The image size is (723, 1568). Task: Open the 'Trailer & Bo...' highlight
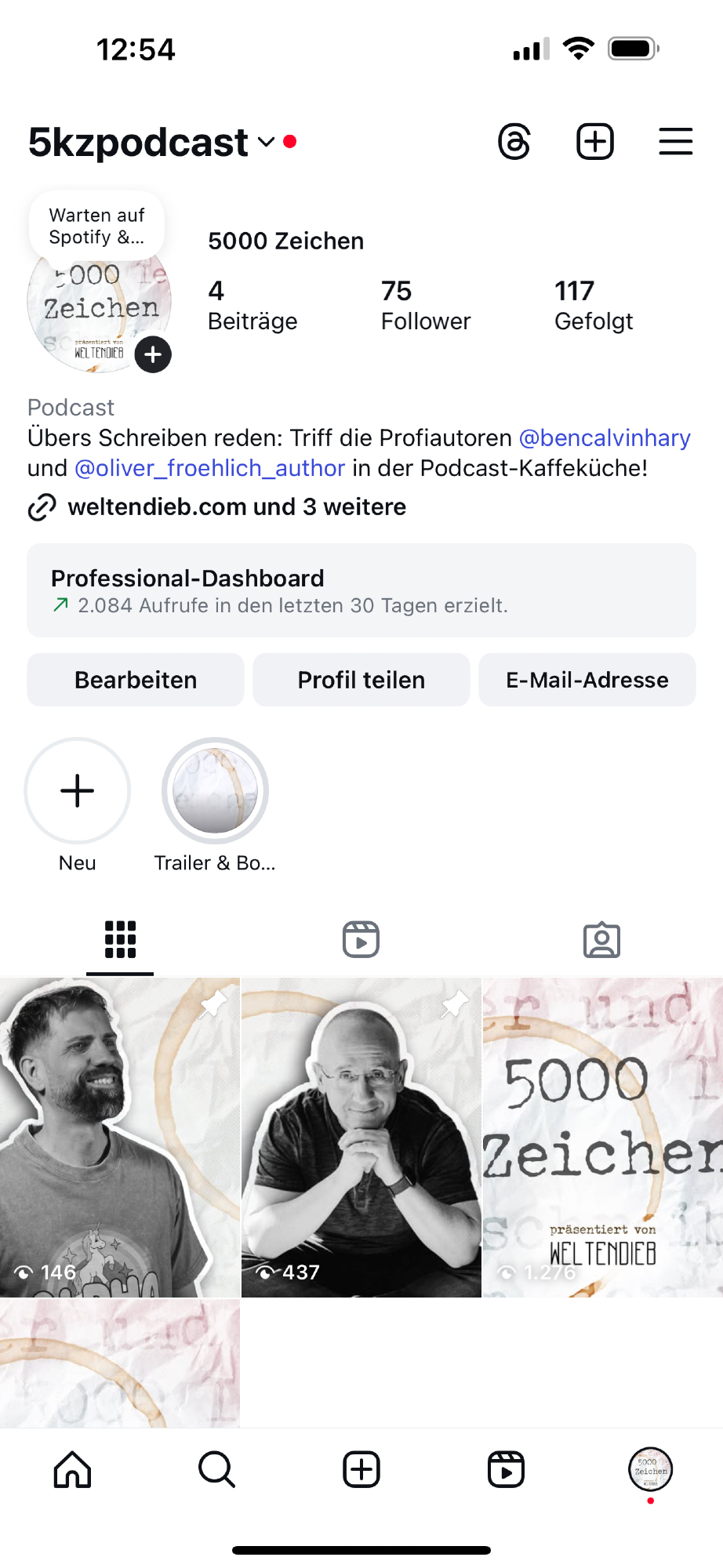tap(215, 791)
